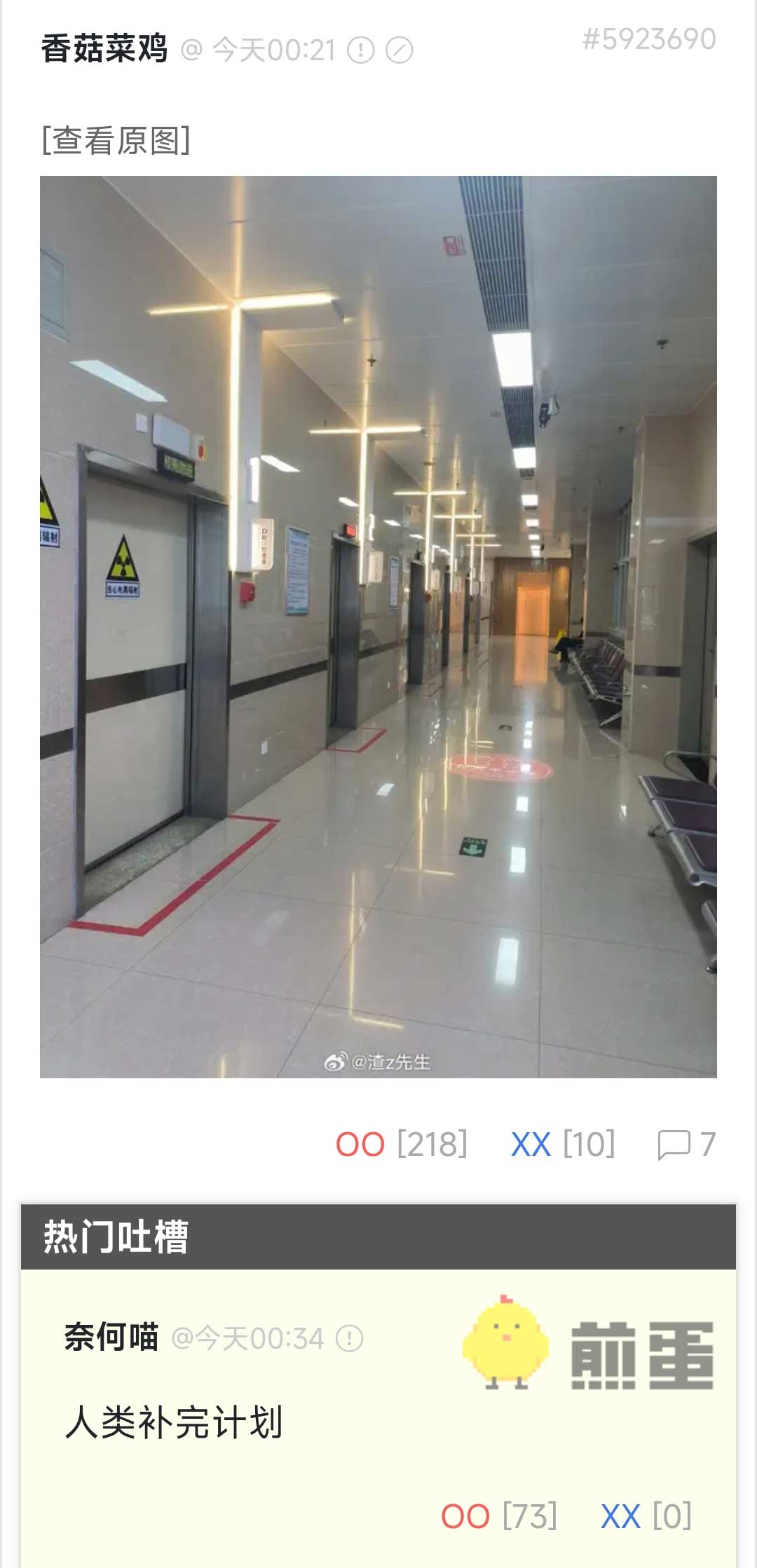757x1568 pixels.
Task: Open comments on 香菇菜鸡's post
Action: [x=686, y=1145]
